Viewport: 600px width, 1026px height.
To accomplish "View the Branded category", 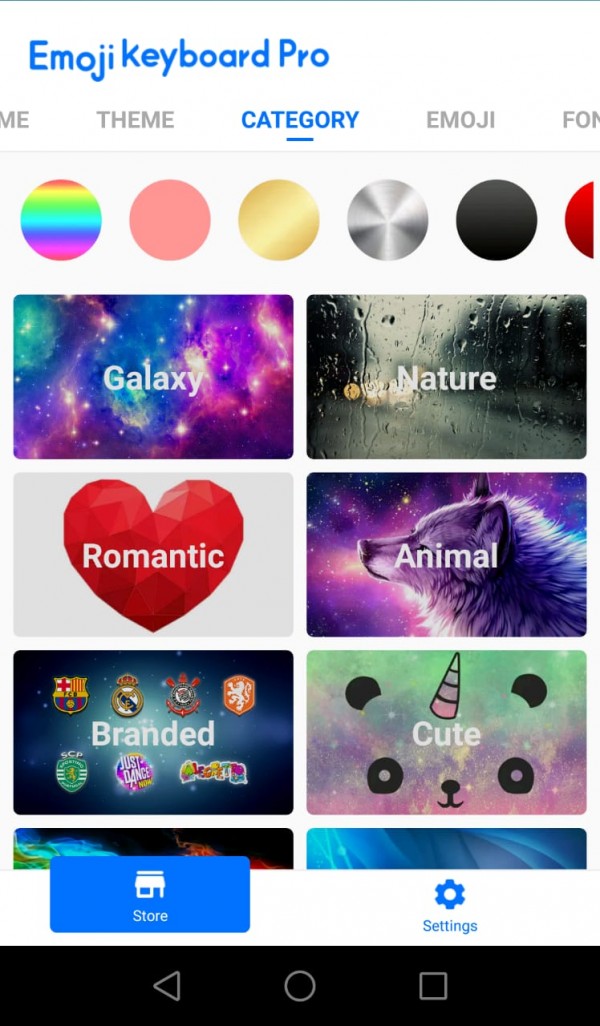I will [153, 733].
